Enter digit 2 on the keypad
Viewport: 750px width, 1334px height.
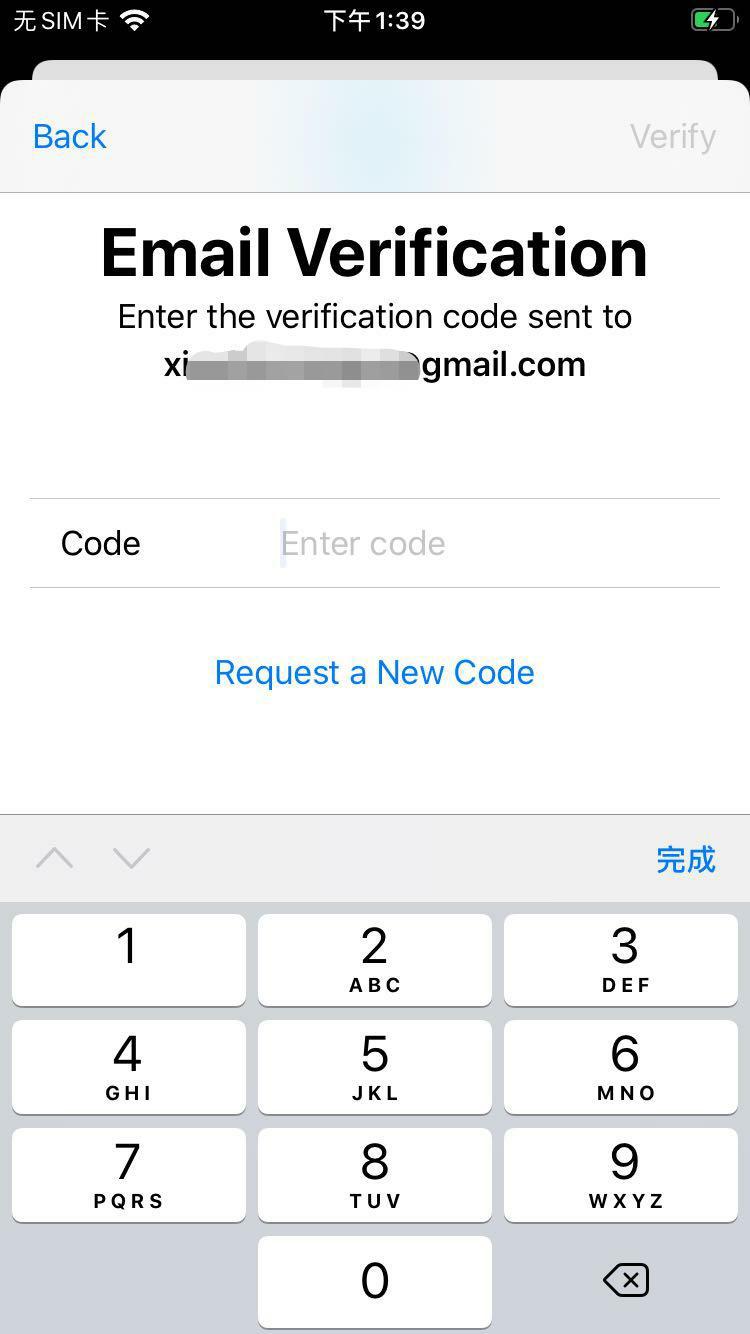click(x=374, y=959)
